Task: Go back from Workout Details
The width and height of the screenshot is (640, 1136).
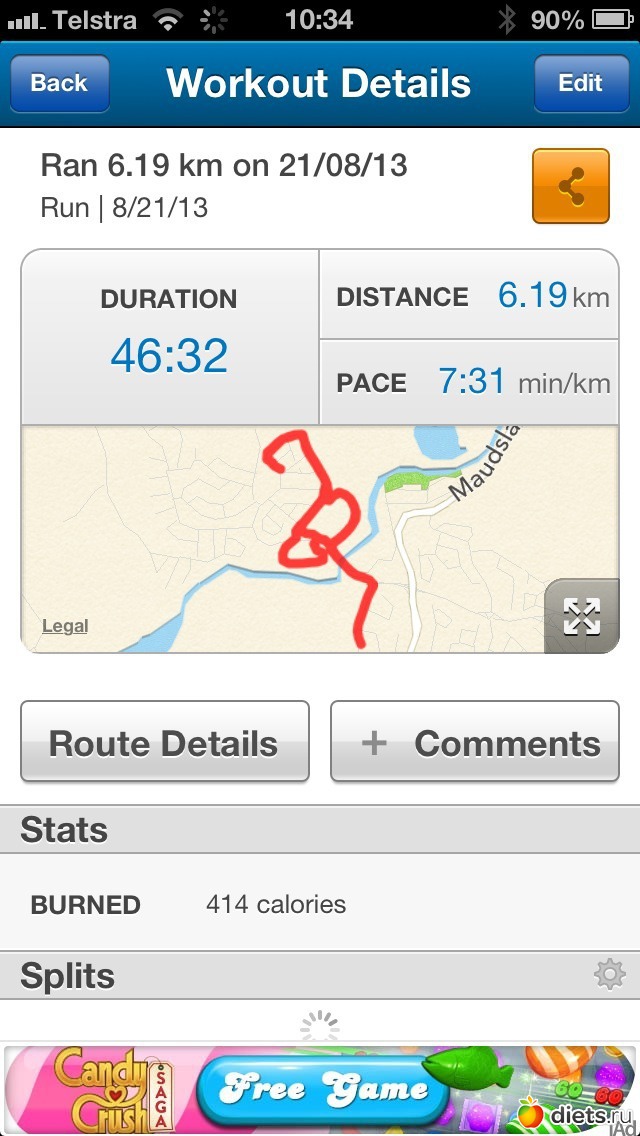Action: click(x=59, y=83)
